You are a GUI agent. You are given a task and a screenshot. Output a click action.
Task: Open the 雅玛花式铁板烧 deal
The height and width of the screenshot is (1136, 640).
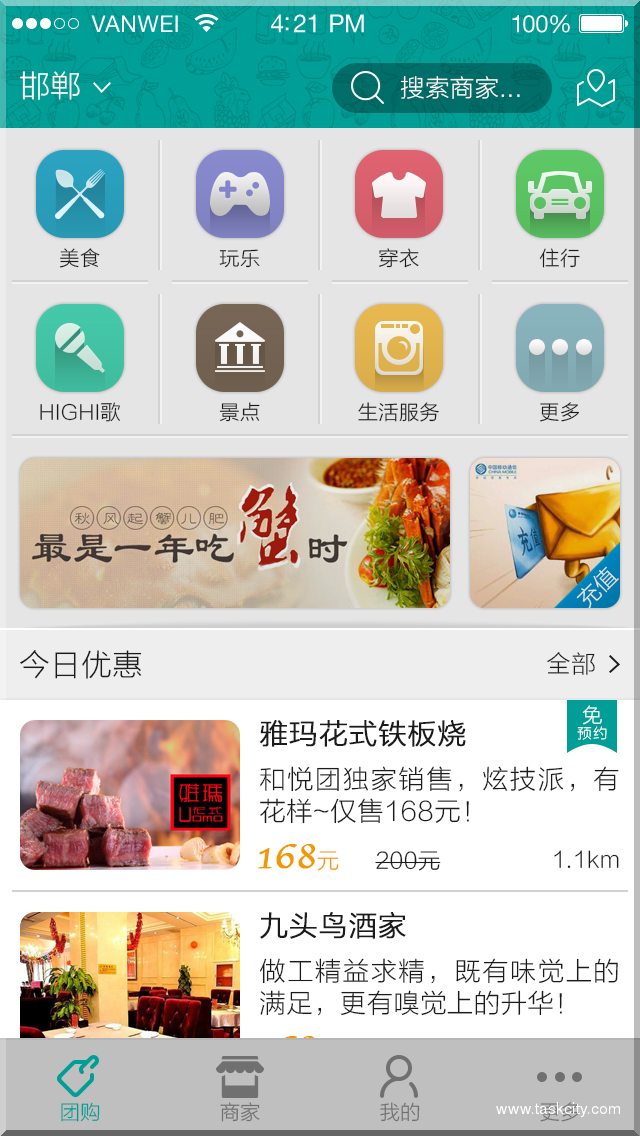point(320,795)
